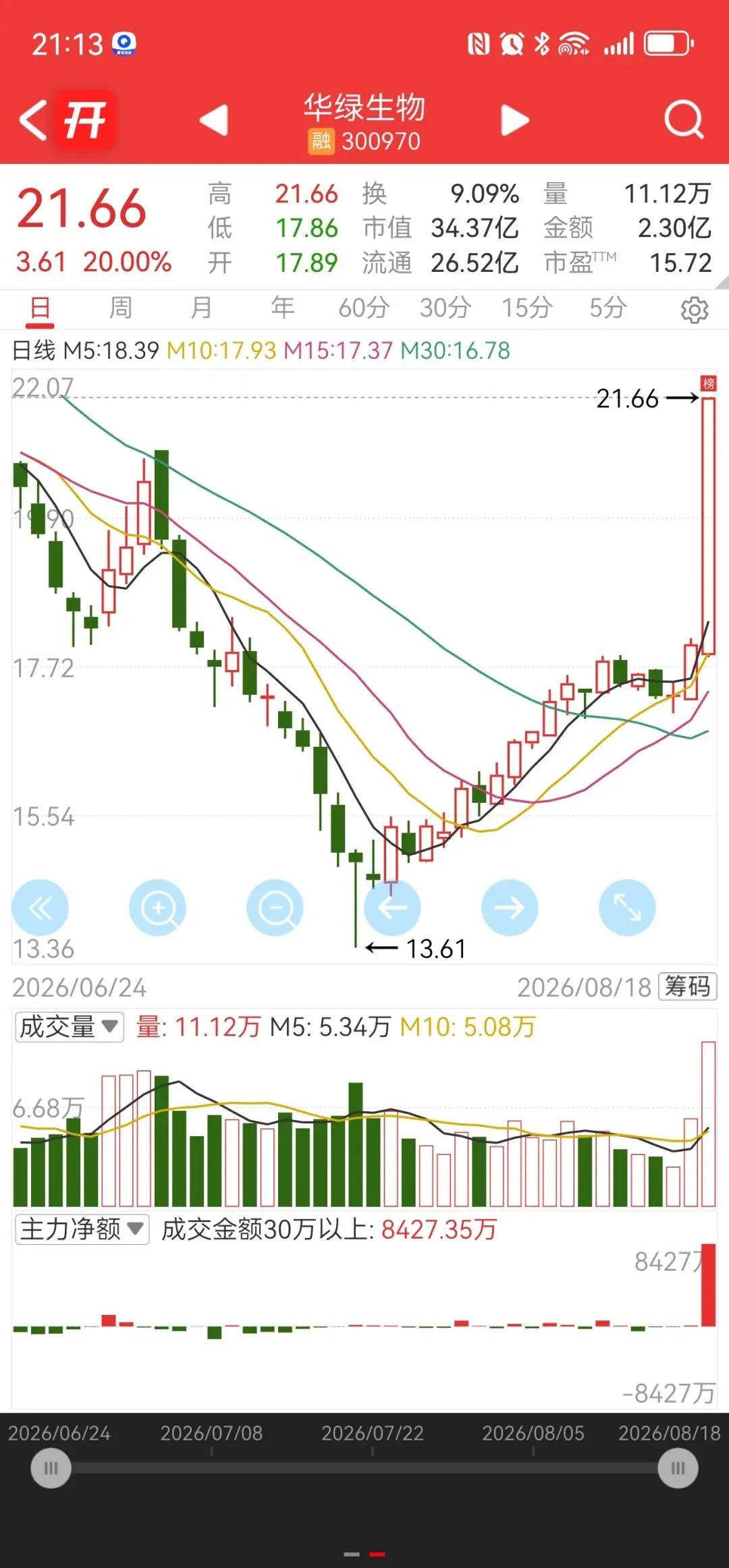Go back using the top-left arrow
Screen dimensions: 729x1568
pos(33,121)
